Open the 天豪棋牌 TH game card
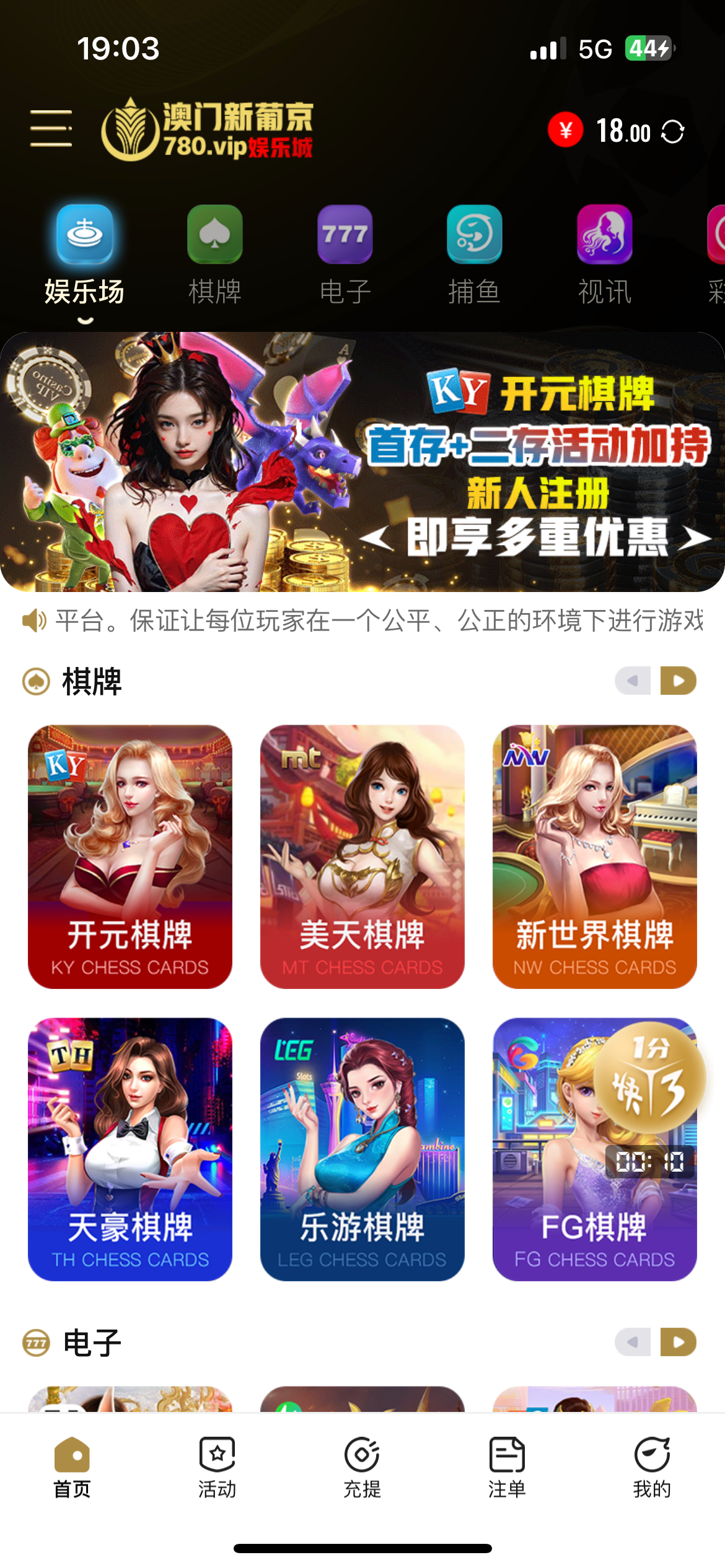 pos(130,1149)
